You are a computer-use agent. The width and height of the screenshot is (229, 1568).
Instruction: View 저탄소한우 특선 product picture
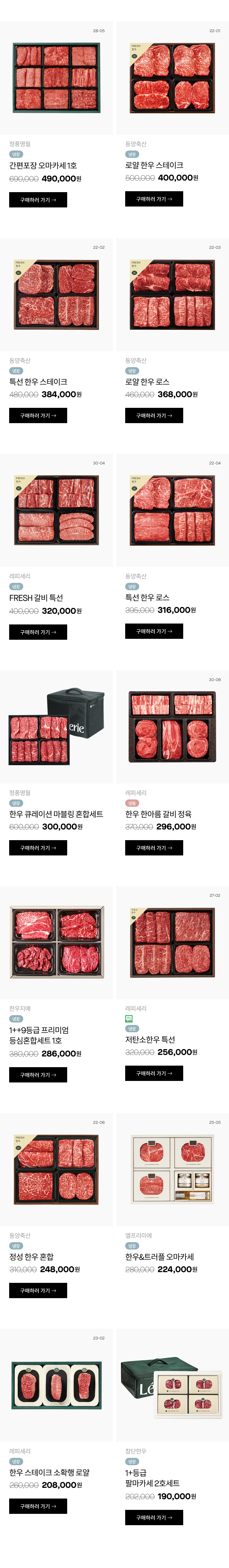172,943
